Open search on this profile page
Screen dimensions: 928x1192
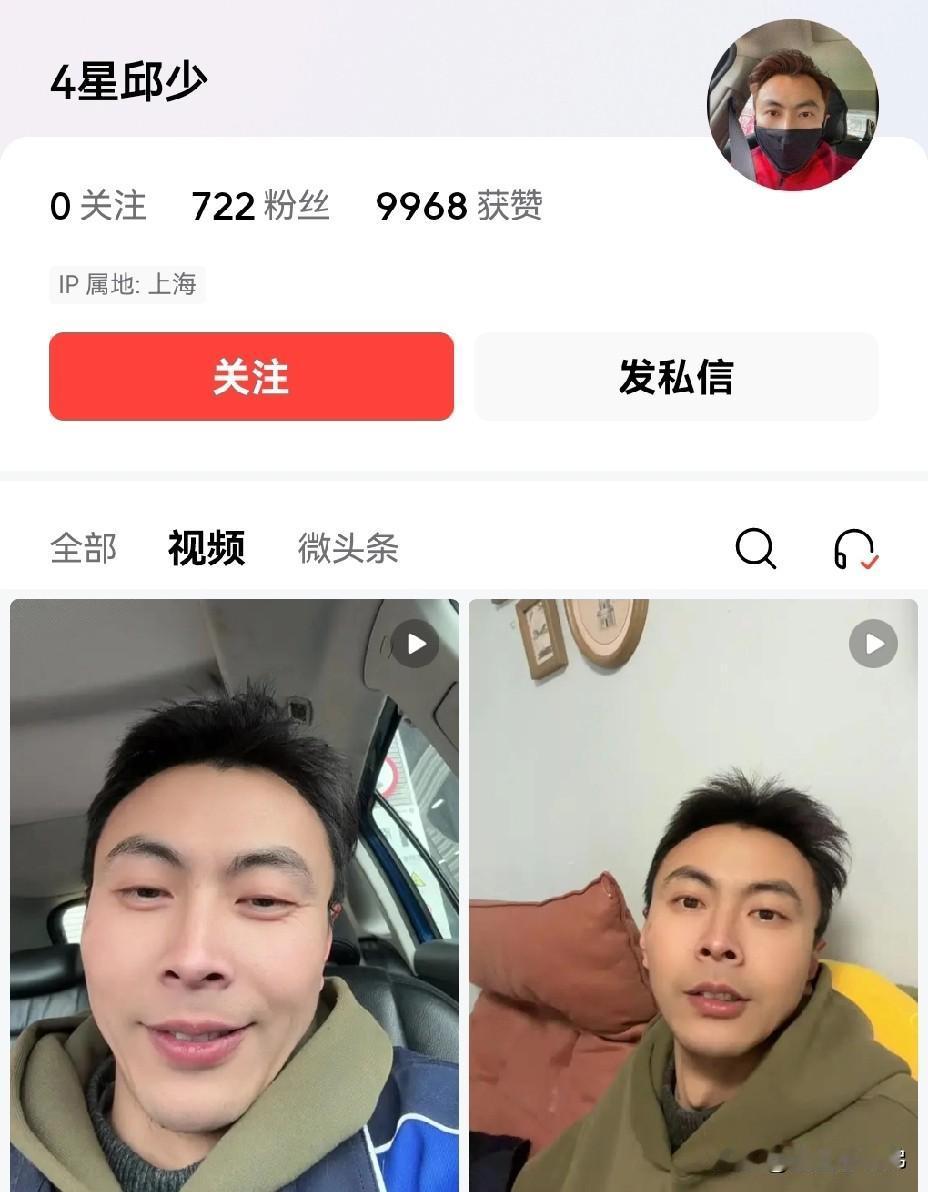755,549
